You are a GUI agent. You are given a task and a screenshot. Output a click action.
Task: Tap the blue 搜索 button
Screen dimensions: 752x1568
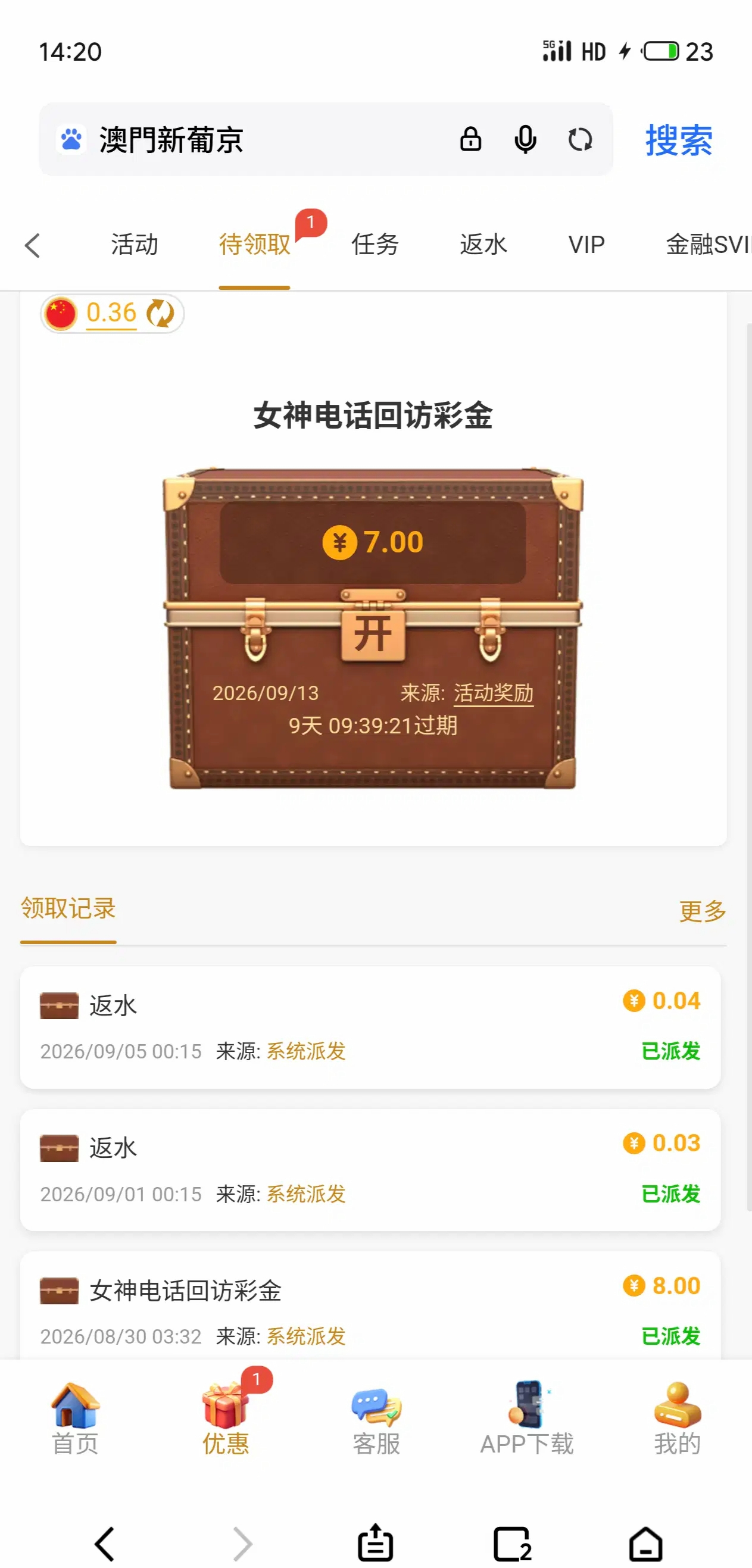click(x=679, y=140)
